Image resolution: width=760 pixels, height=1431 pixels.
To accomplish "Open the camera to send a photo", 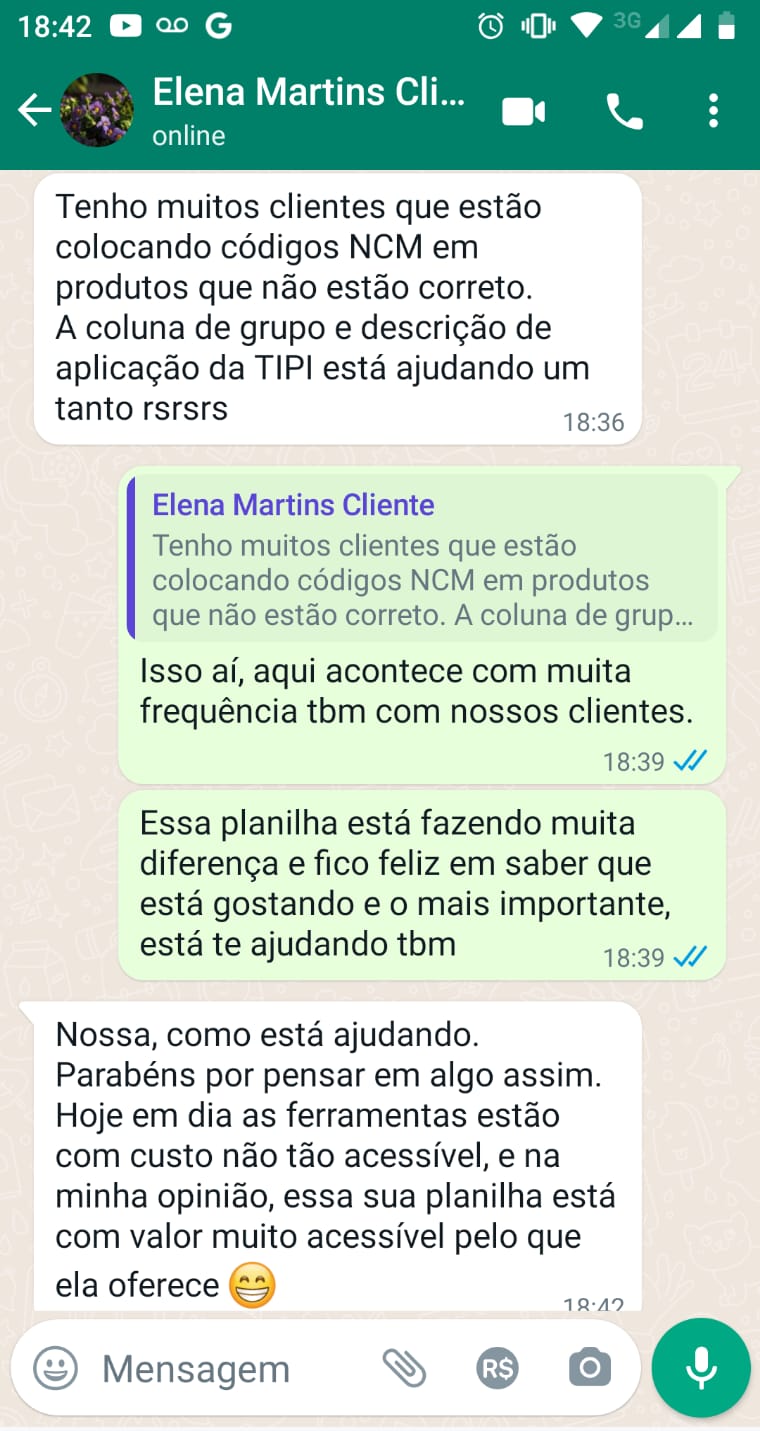I will (589, 1368).
